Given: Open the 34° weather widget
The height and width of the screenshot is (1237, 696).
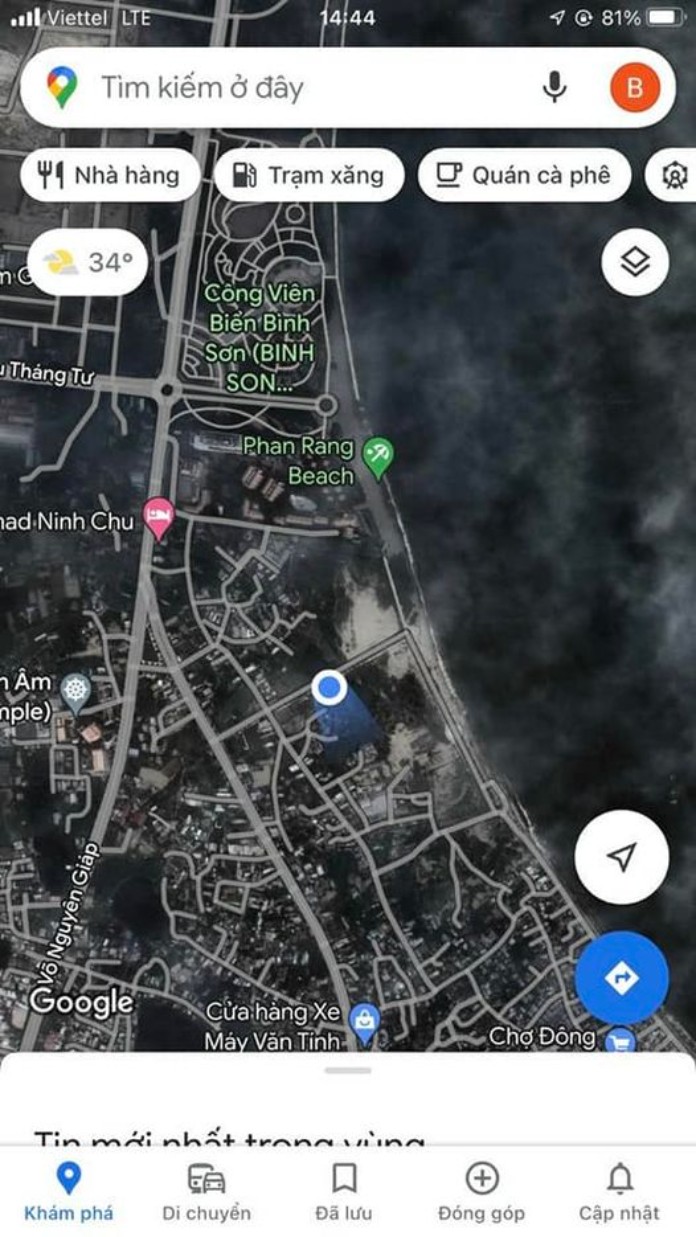Looking at the screenshot, I should tap(88, 263).
